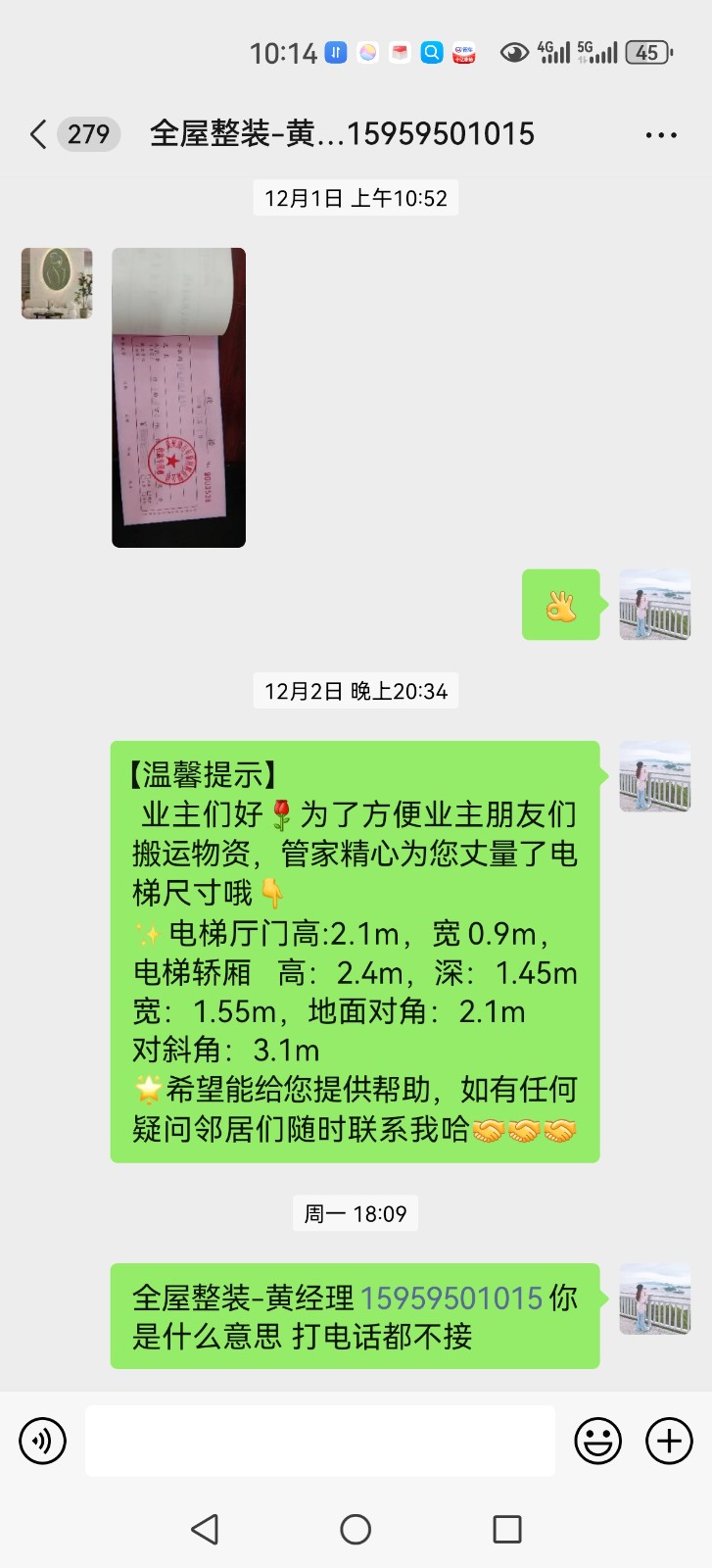Open the chat's three-dot menu

click(x=661, y=135)
